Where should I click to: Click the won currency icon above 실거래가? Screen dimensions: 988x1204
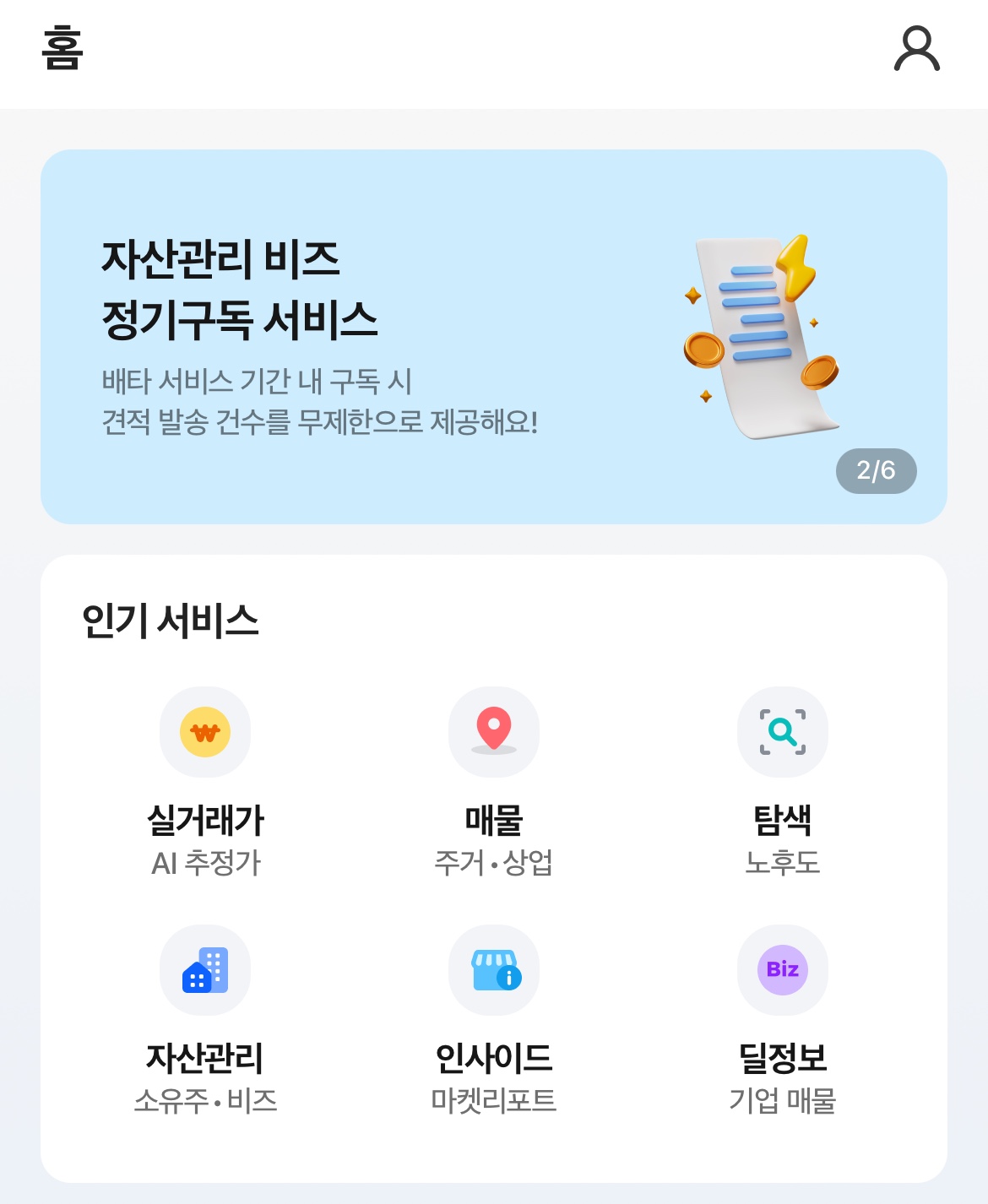point(204,732)
